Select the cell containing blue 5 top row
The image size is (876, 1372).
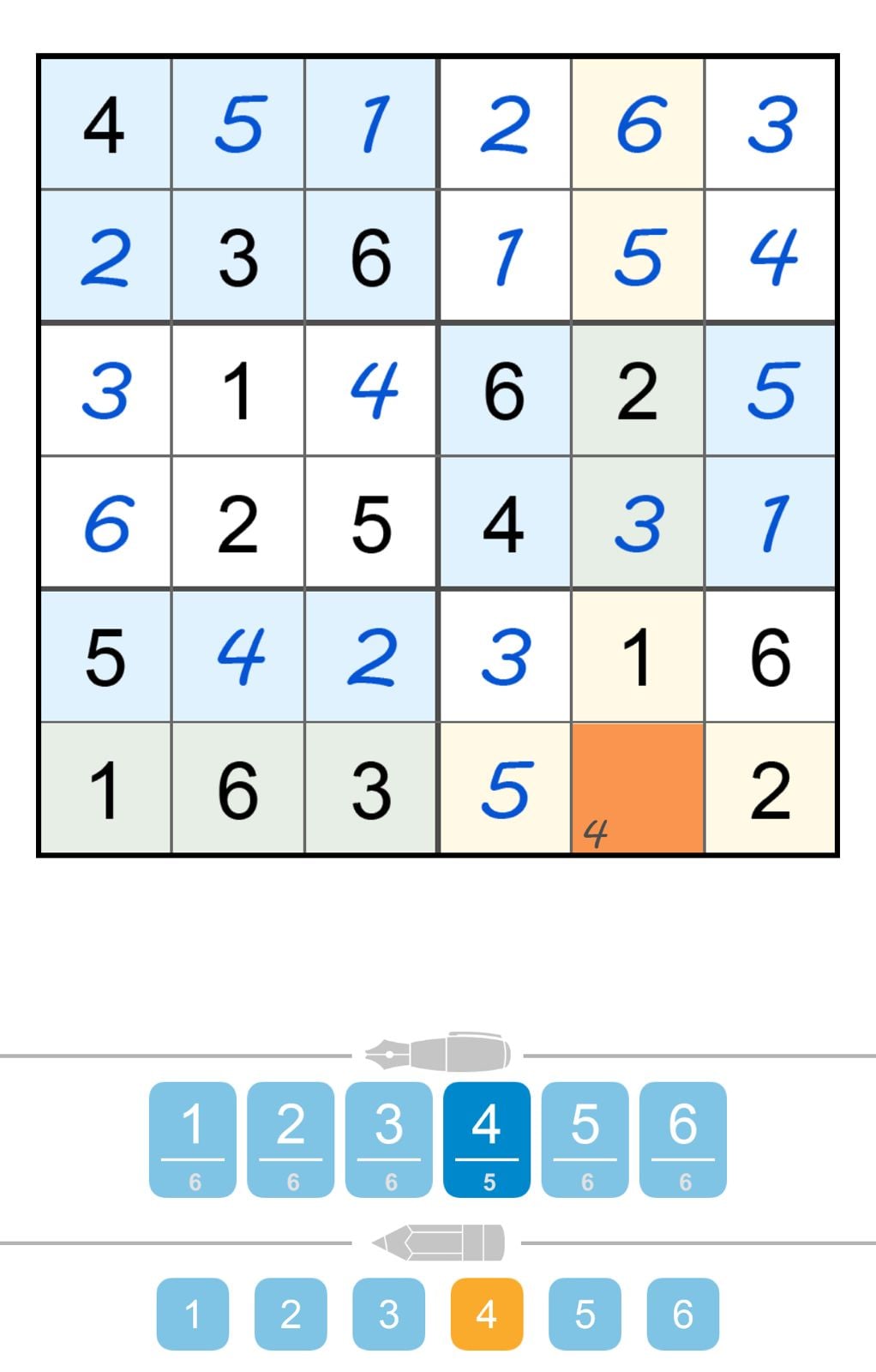[239, 123]
